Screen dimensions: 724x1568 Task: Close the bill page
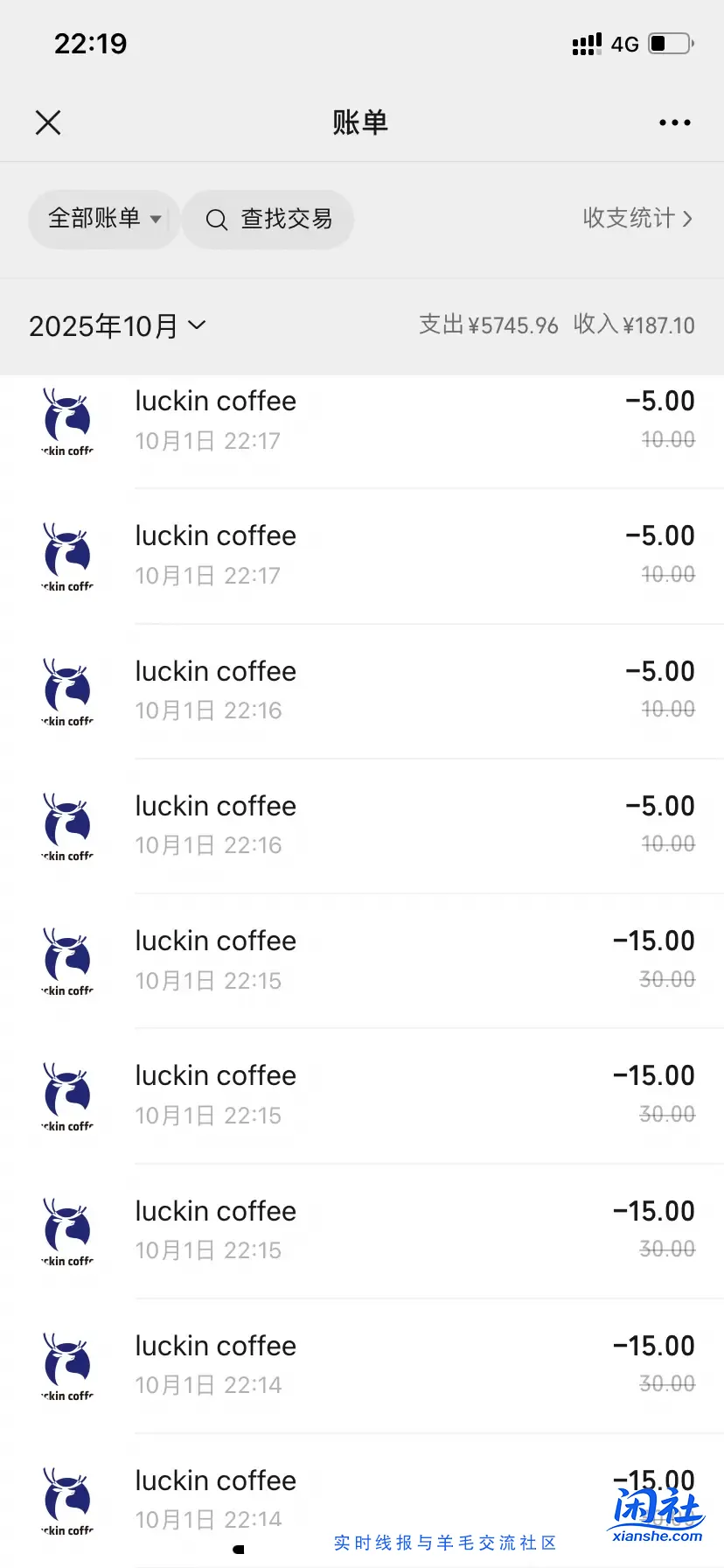coord(48,122)
